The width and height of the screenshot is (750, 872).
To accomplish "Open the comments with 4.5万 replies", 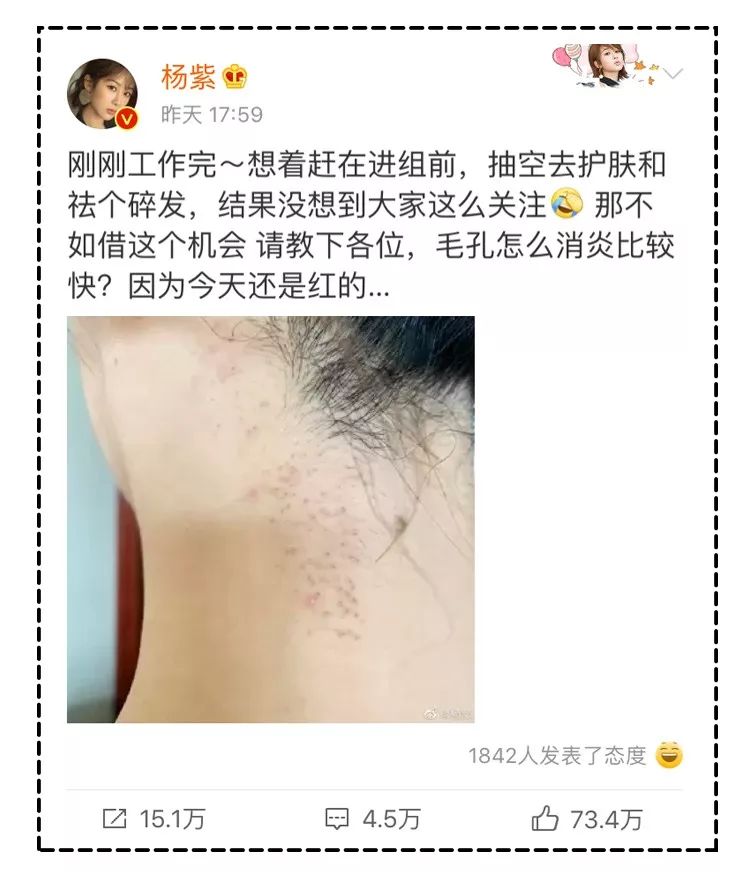I will pyautogui.click(x=373, y=819).
